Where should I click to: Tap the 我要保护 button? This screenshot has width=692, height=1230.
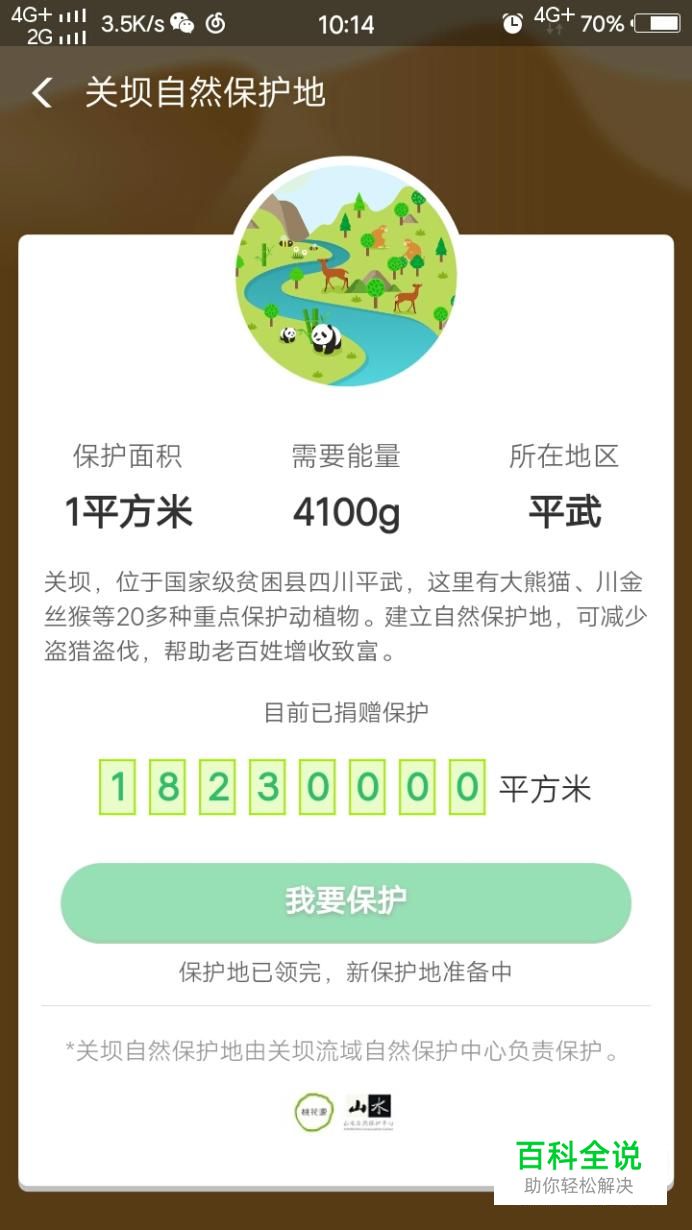tap(346, 902)
